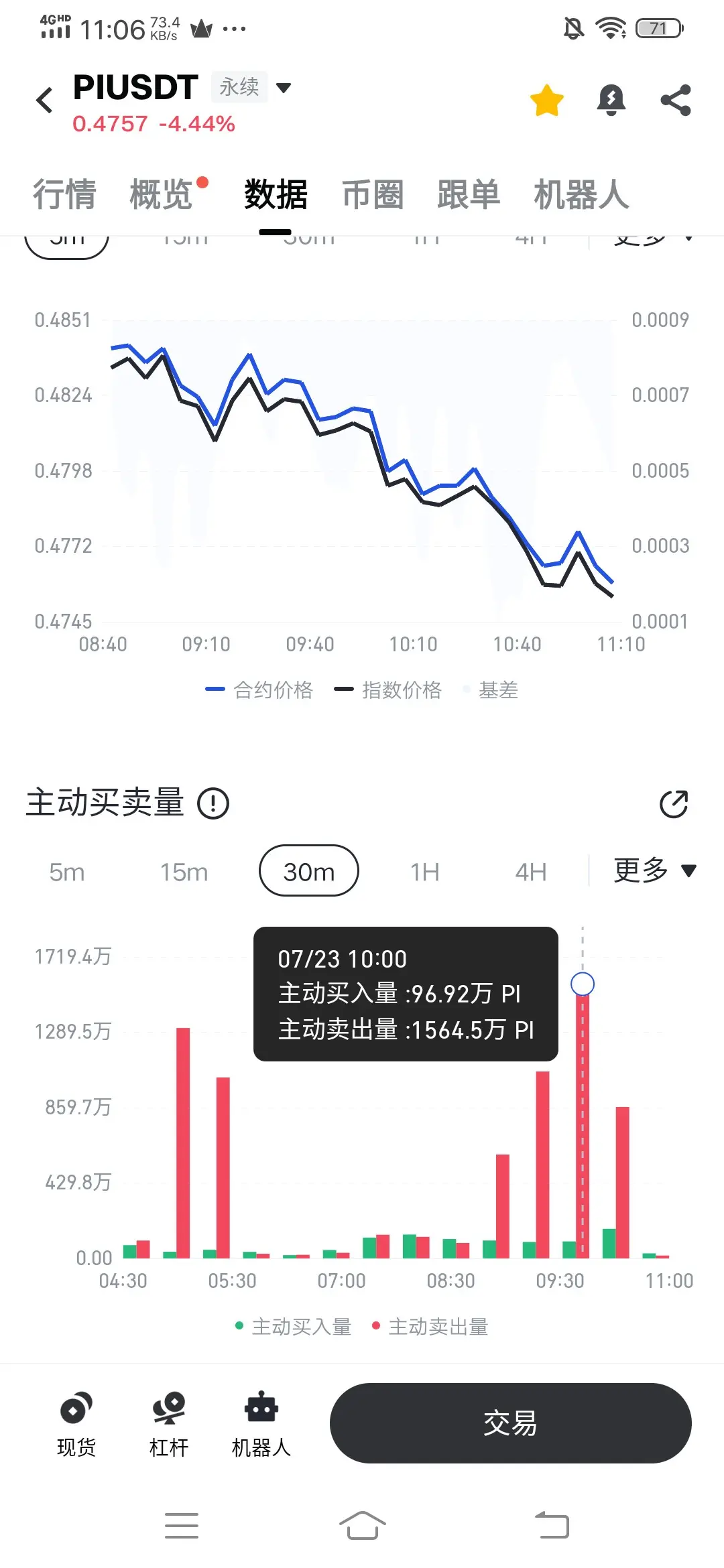
Task: Go back using the top-left arrow
Action: 45,101
